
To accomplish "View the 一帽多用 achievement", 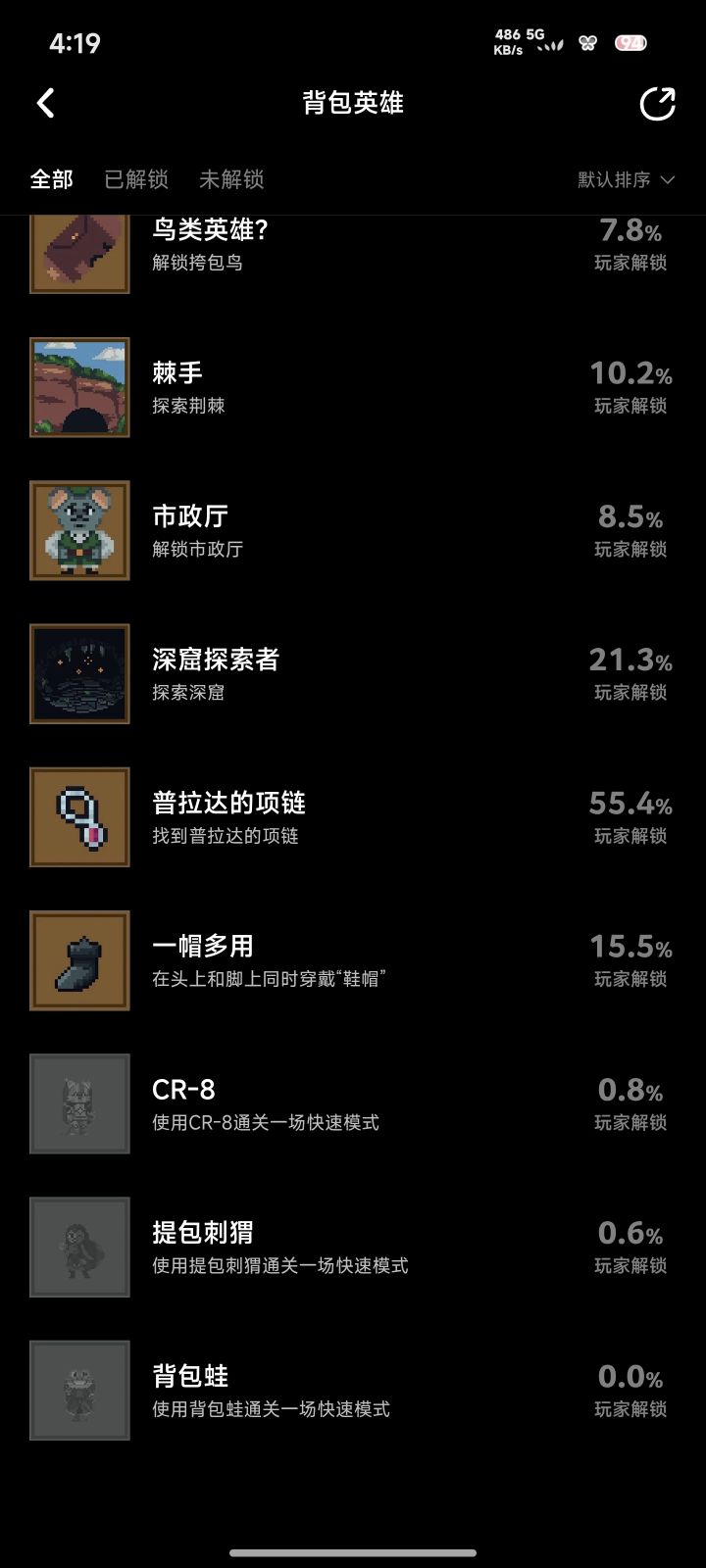I will click(x=353, y=960).
